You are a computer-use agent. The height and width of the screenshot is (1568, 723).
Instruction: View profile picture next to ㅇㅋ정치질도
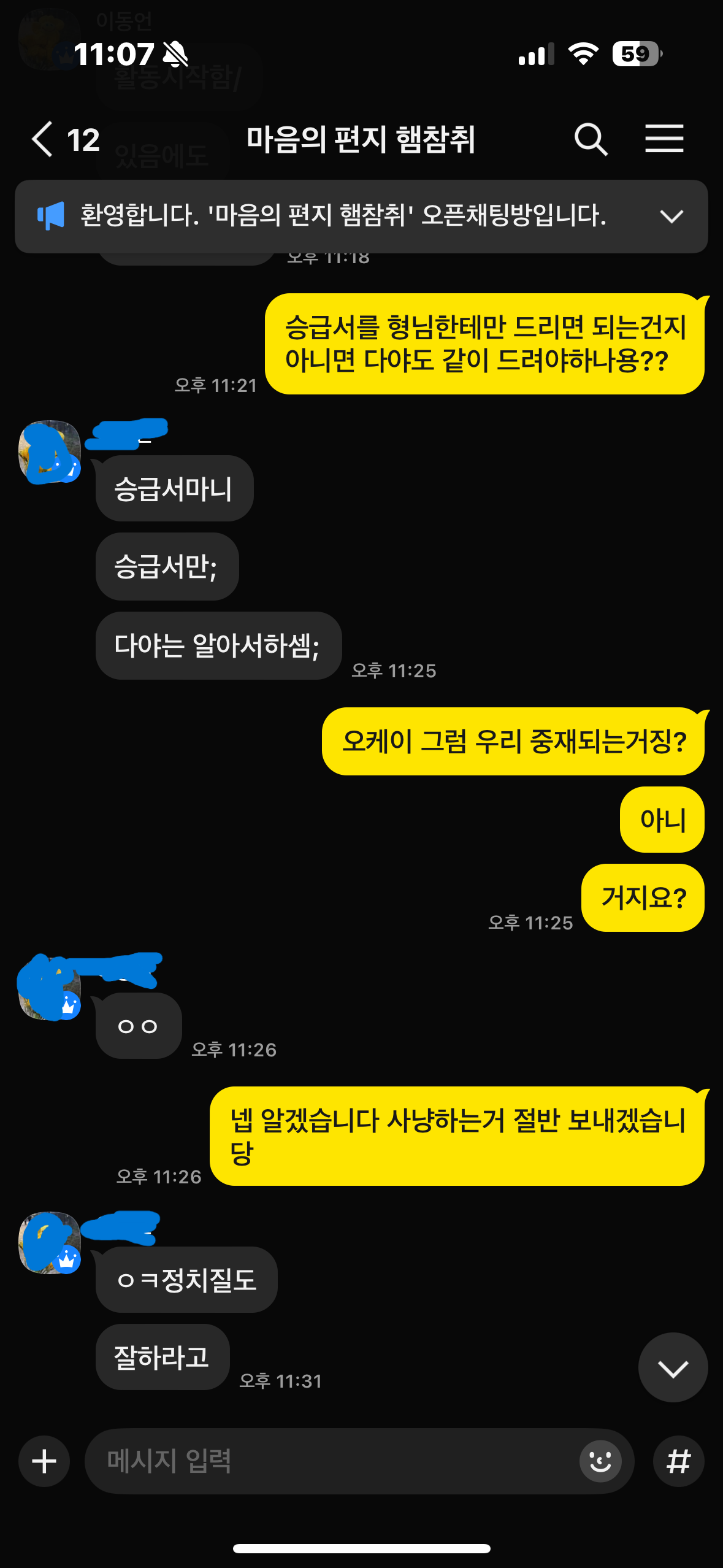click(50, 1242)
